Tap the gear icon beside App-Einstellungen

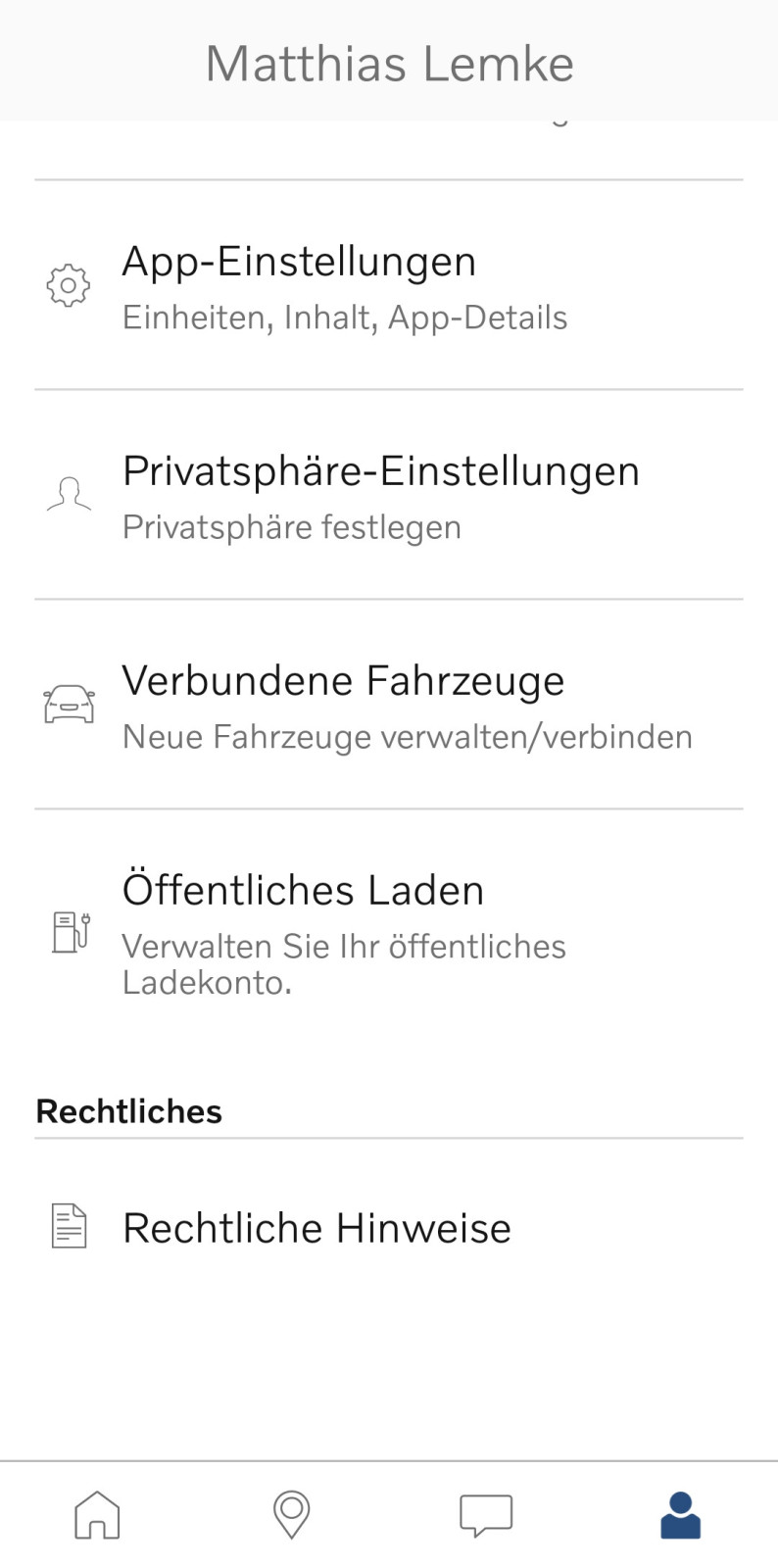pos(67,285)
